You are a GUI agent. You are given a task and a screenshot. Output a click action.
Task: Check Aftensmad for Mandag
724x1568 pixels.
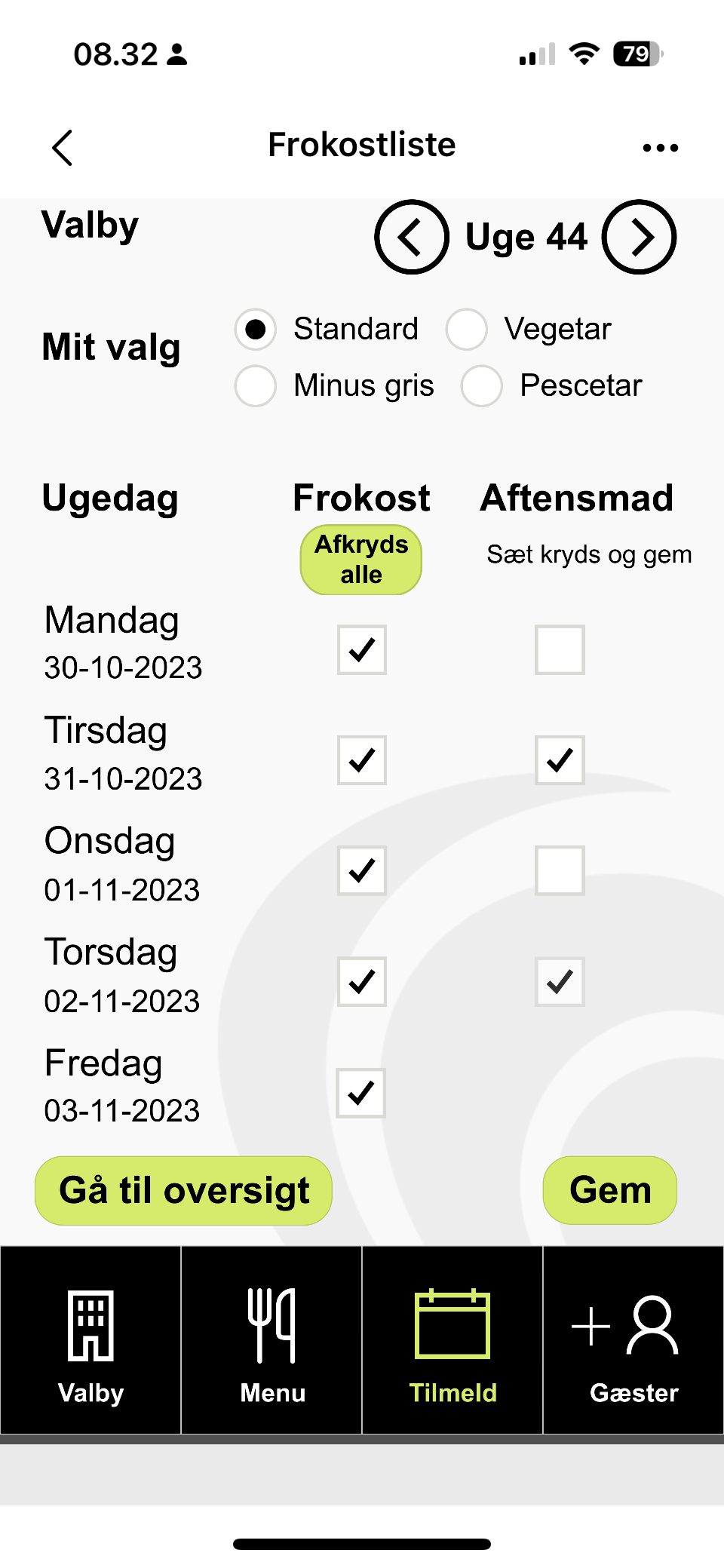(560, 649)
